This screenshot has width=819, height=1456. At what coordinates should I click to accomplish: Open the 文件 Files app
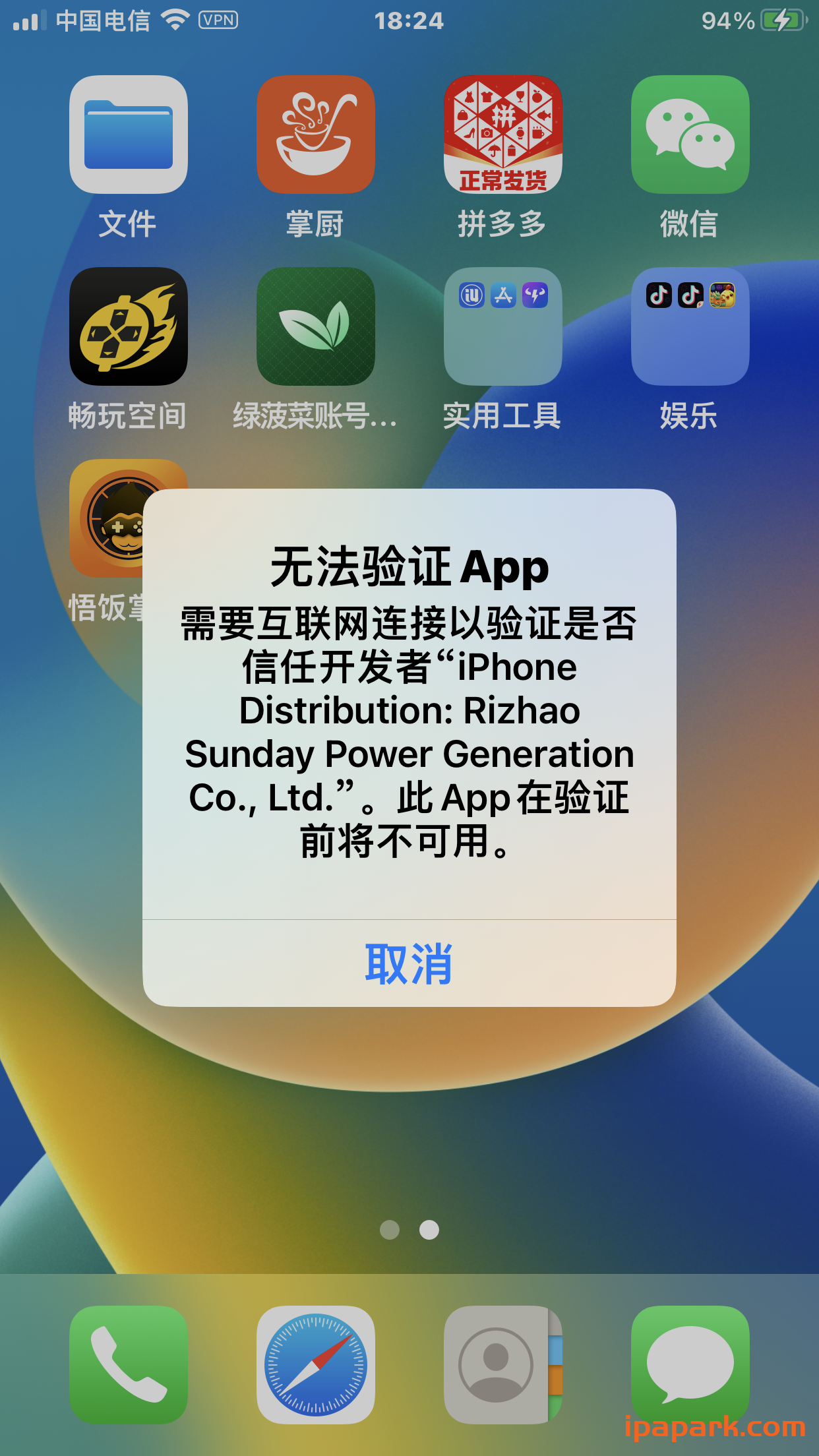click(x=129, y=135)
